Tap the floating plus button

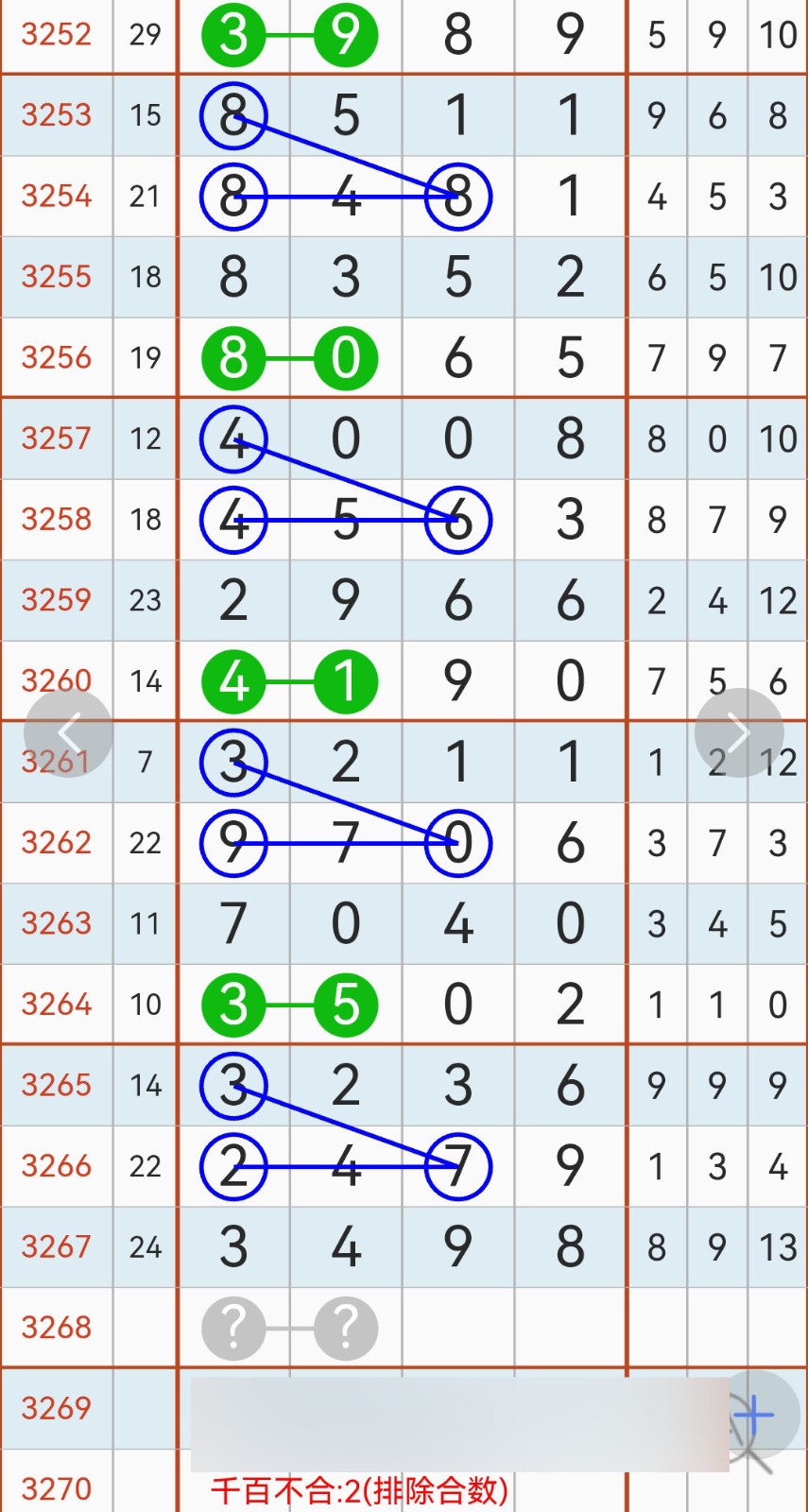click(756, 1415)
